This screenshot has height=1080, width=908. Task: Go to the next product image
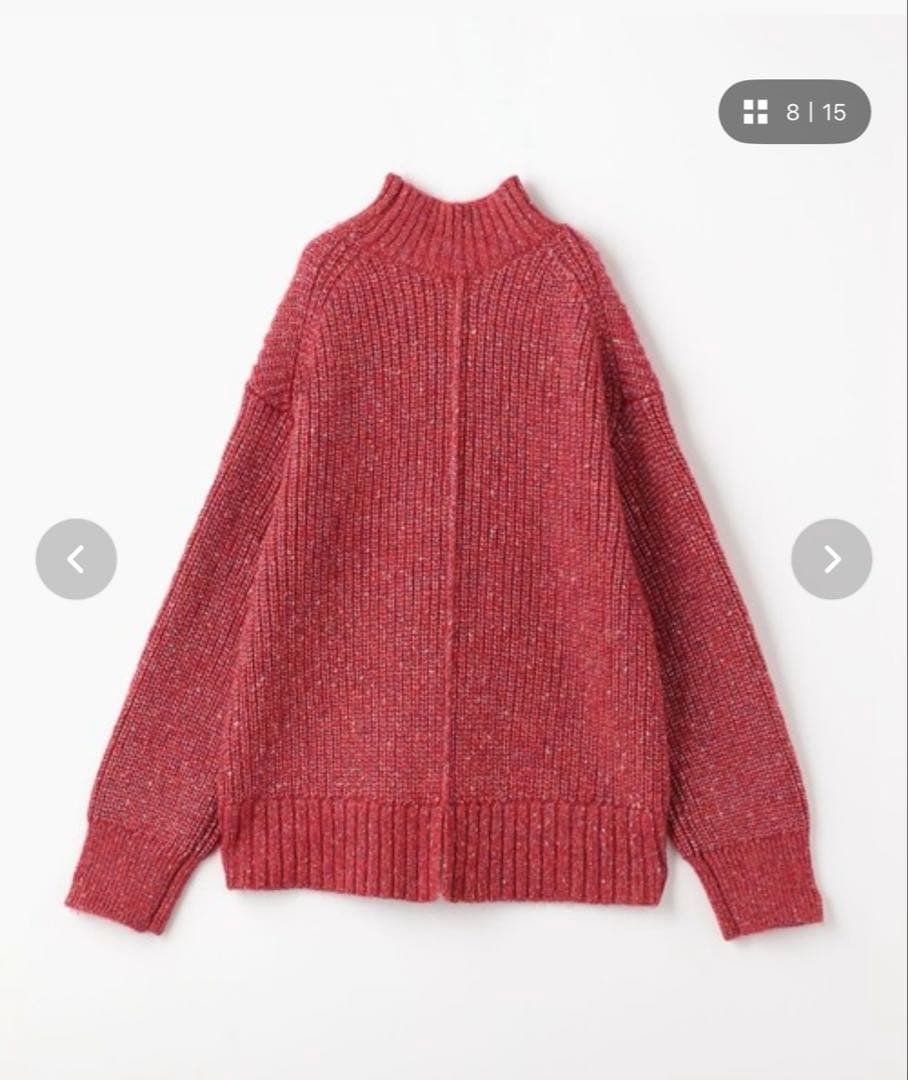[x=831, y=559]
